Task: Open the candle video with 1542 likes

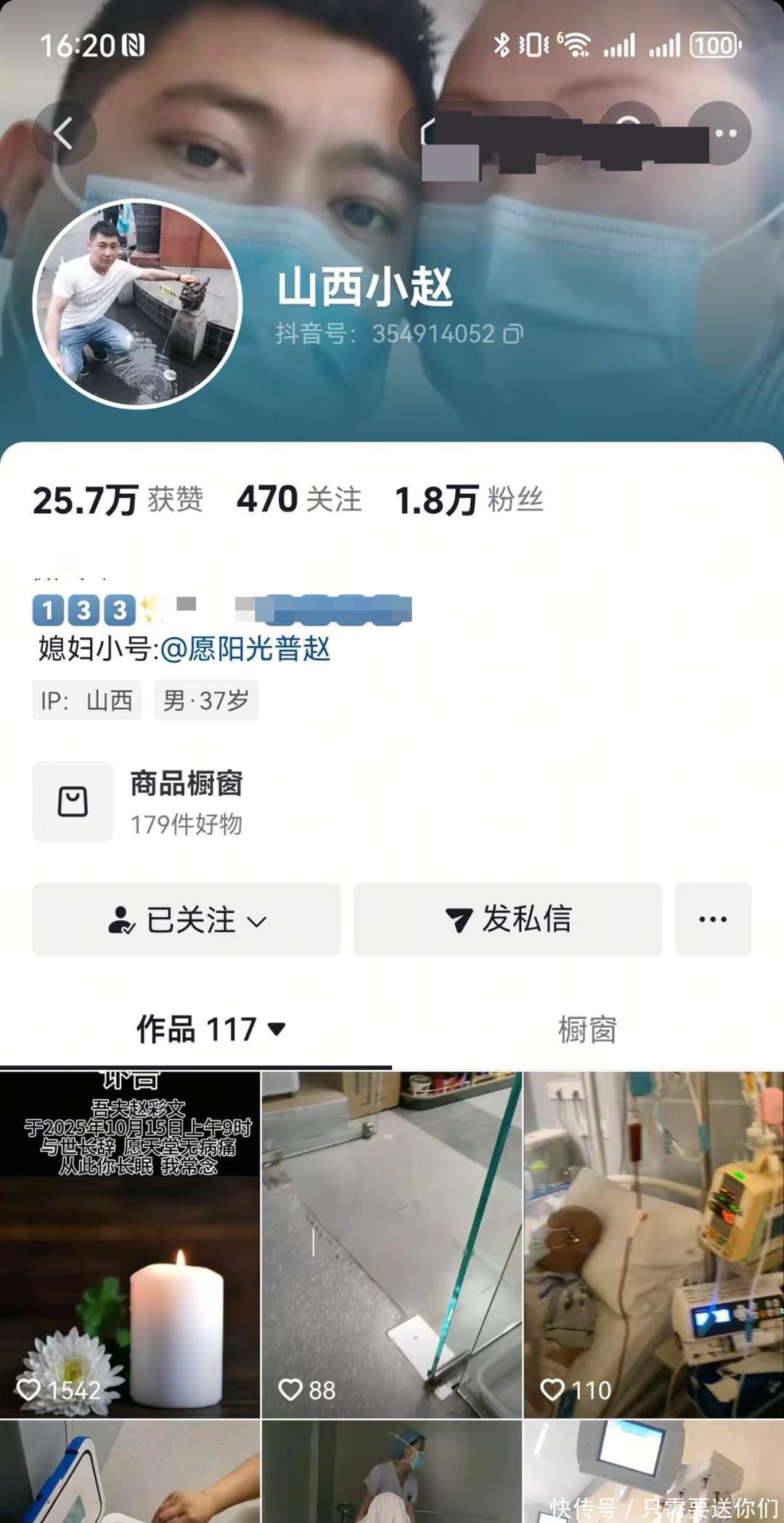Action: [130, 1245]
